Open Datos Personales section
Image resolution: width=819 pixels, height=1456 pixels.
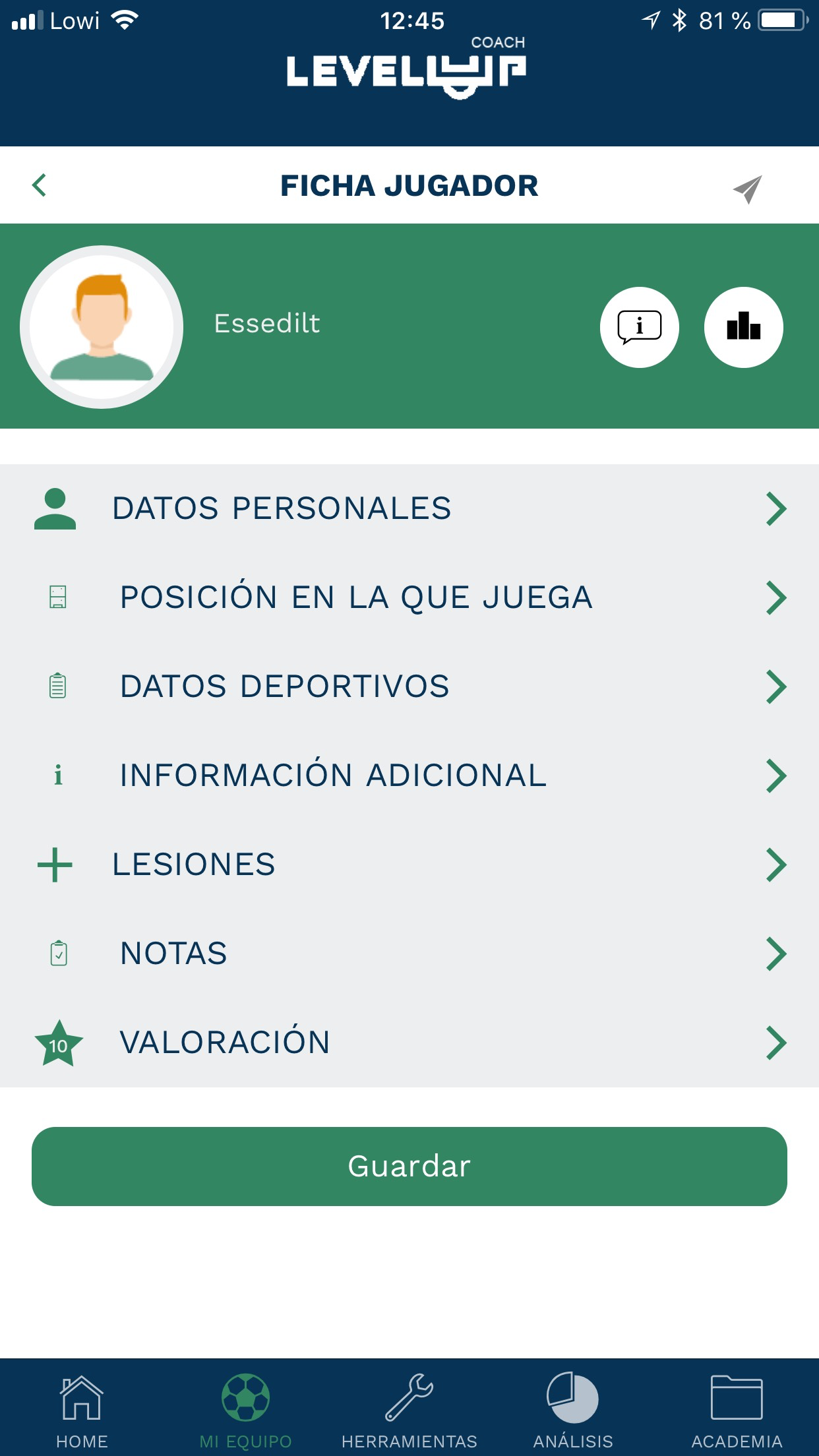pos(409,508)
